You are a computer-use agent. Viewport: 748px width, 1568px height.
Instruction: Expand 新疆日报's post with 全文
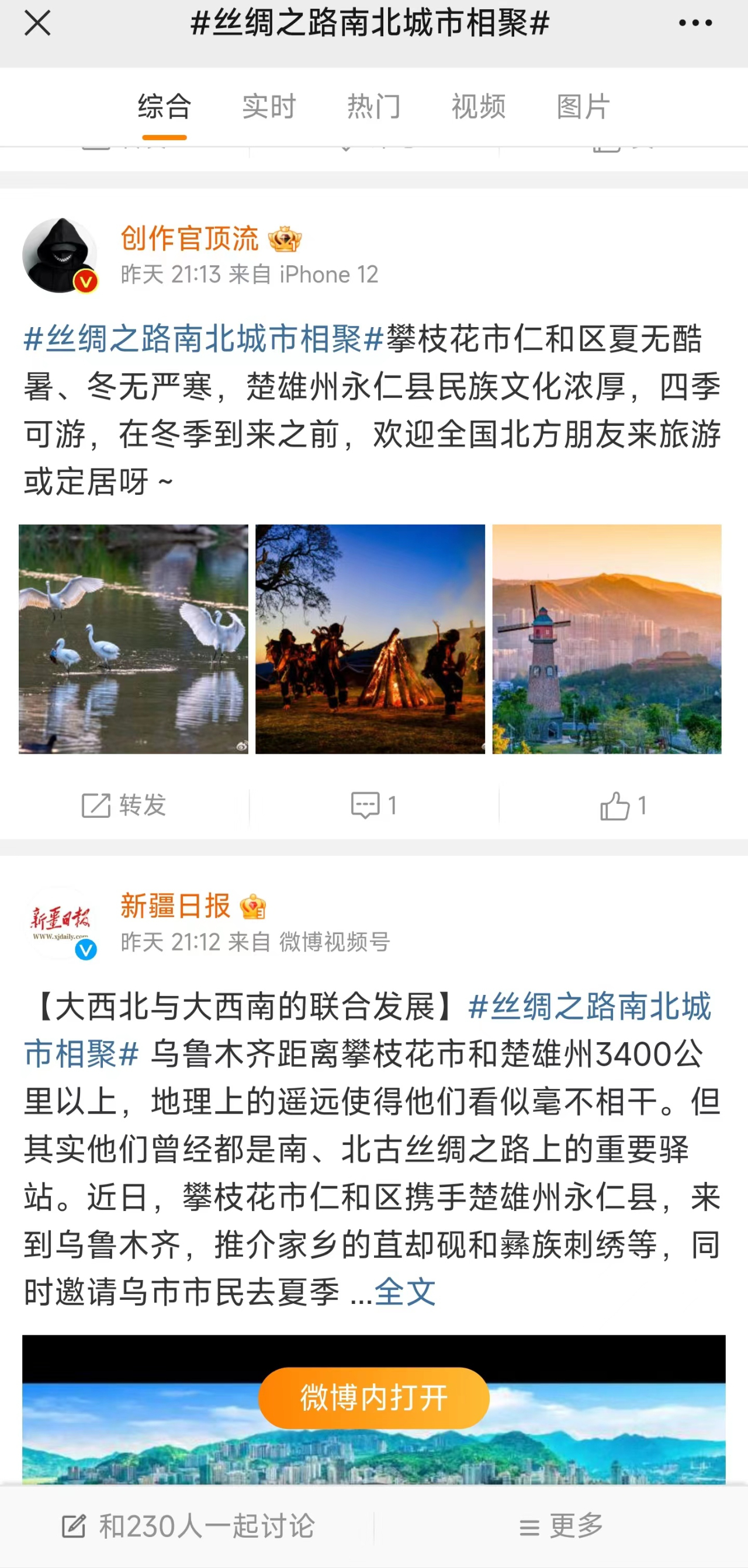coord(405,1292)
